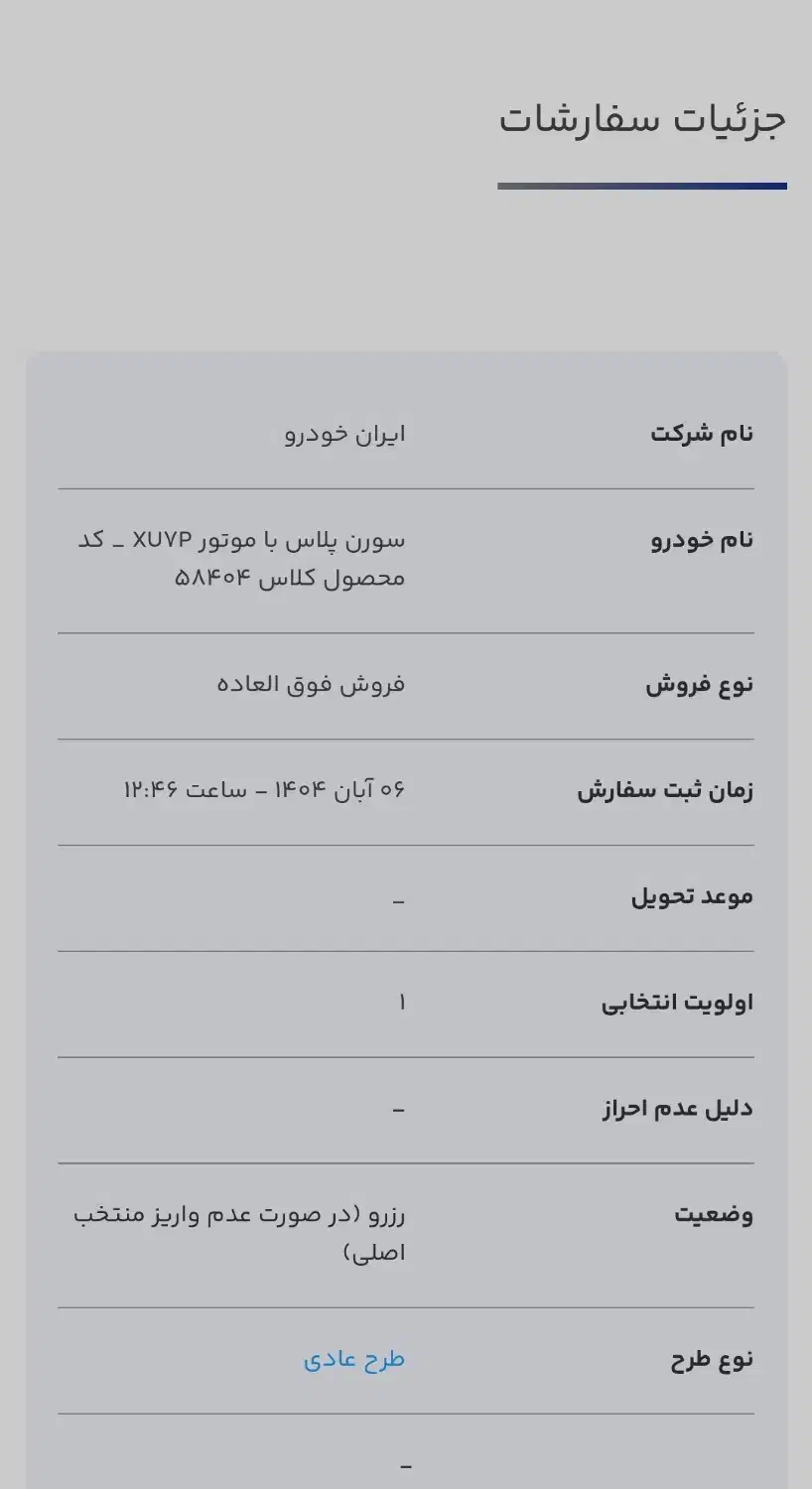Click the نوع فروش field label
This screenshot has height=1489, width=812.
[x=705, y=682]
